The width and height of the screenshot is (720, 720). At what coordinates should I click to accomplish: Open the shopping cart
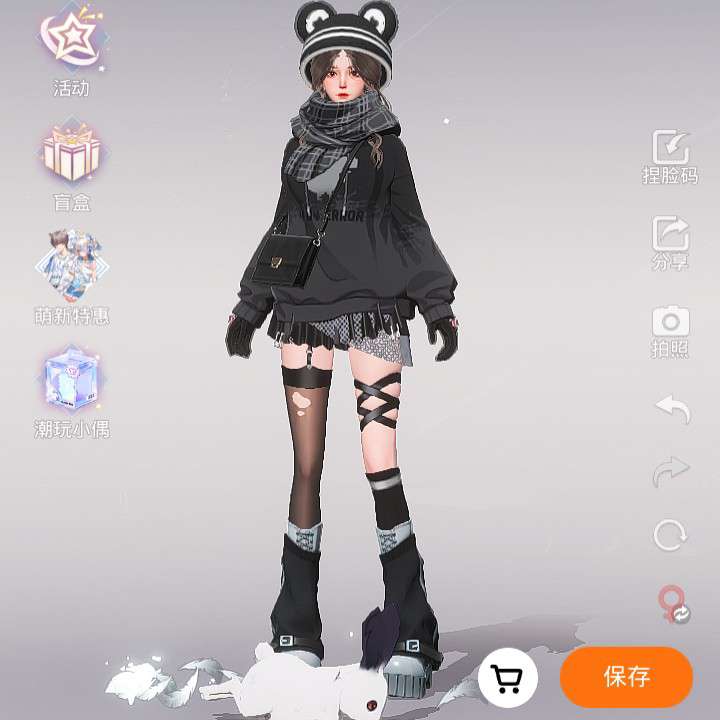[507, 678]
